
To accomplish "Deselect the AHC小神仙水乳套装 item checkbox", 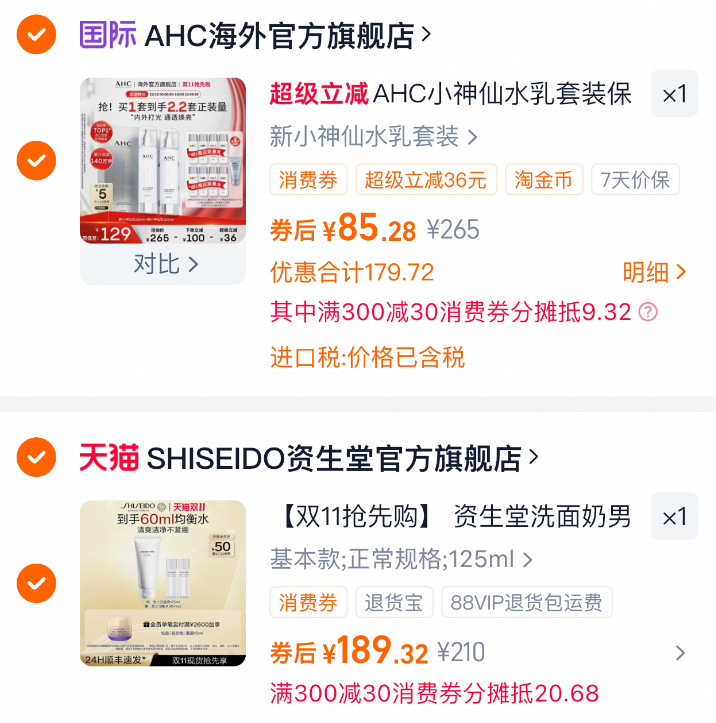I will click(36, 160).
